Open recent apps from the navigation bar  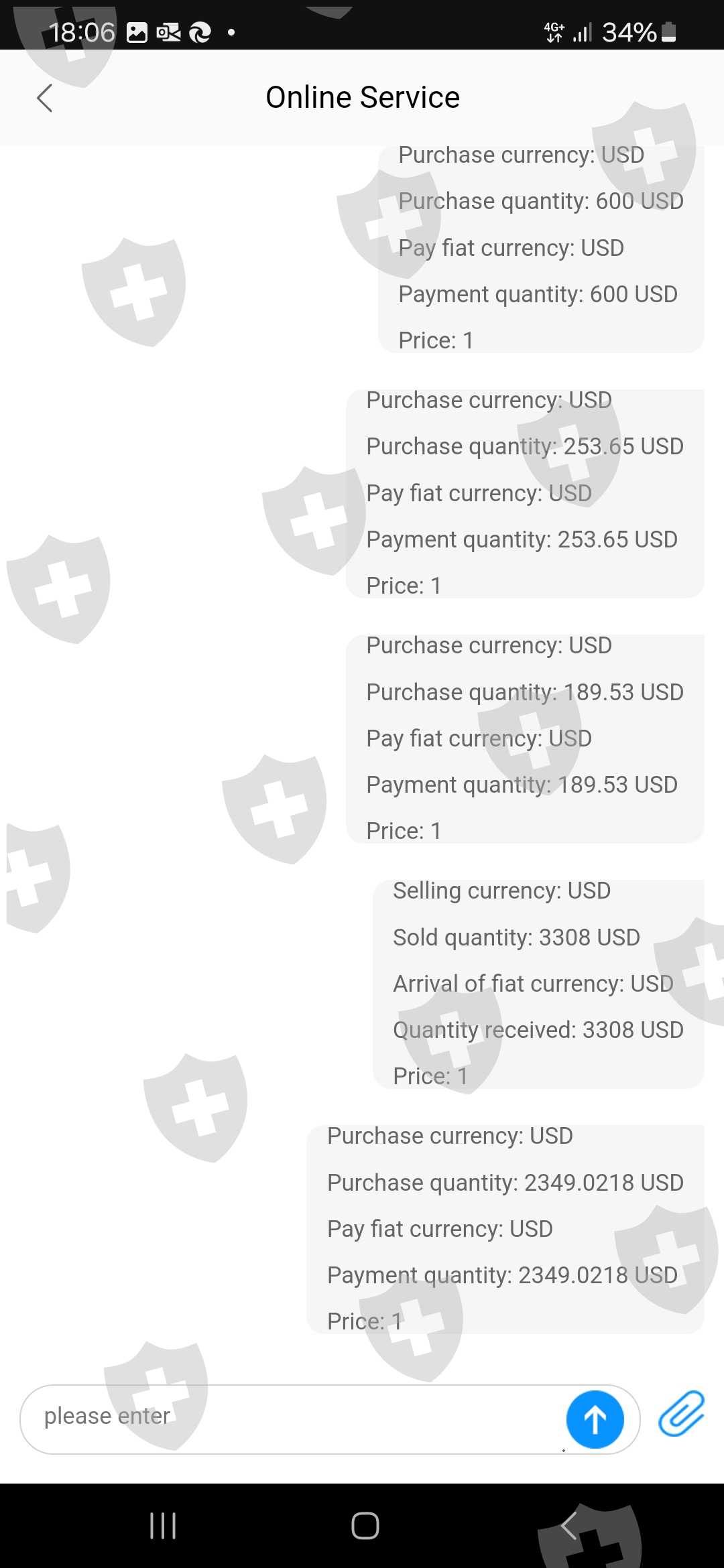pyautogui.click(x=163, y=1526)
